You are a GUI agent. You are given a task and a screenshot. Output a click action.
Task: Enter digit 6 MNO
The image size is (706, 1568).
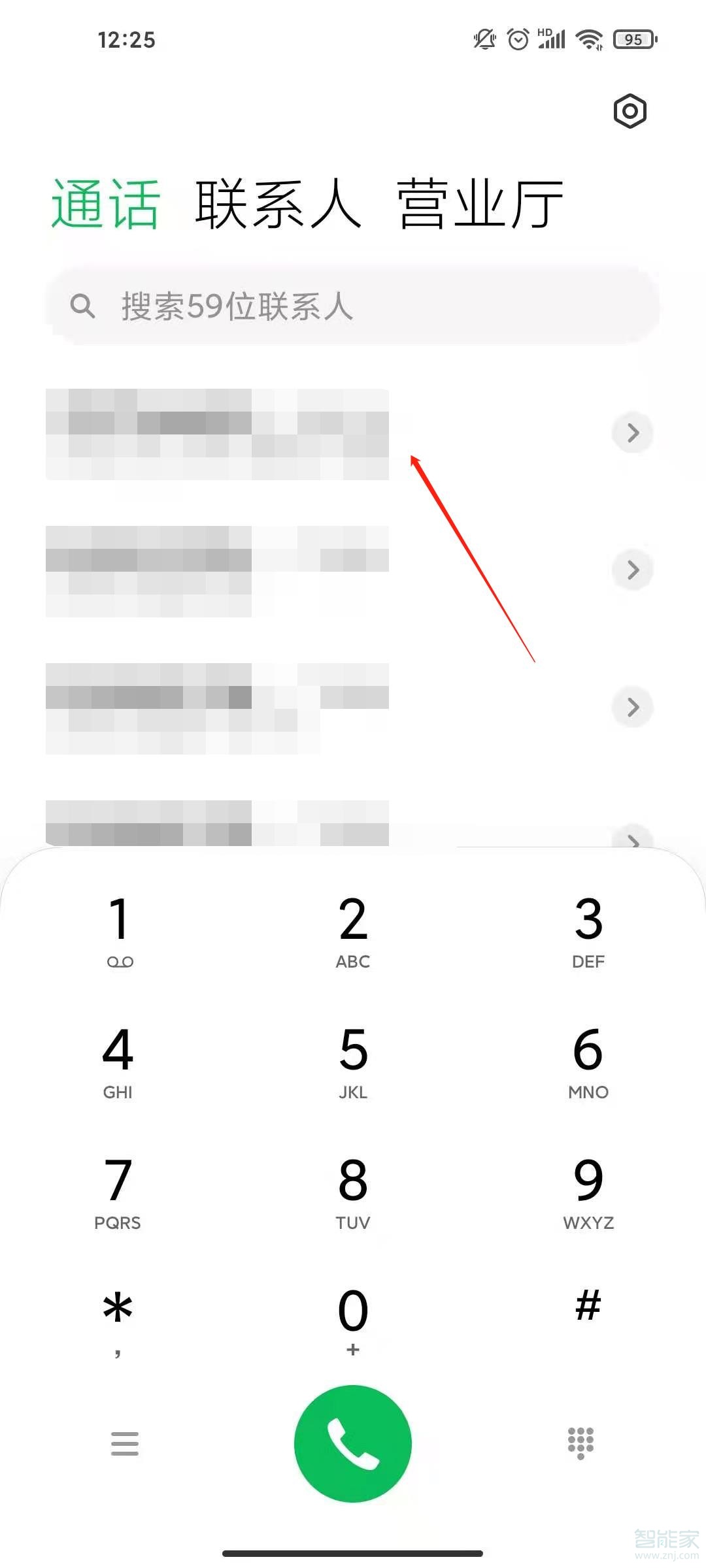[588, 1060]
